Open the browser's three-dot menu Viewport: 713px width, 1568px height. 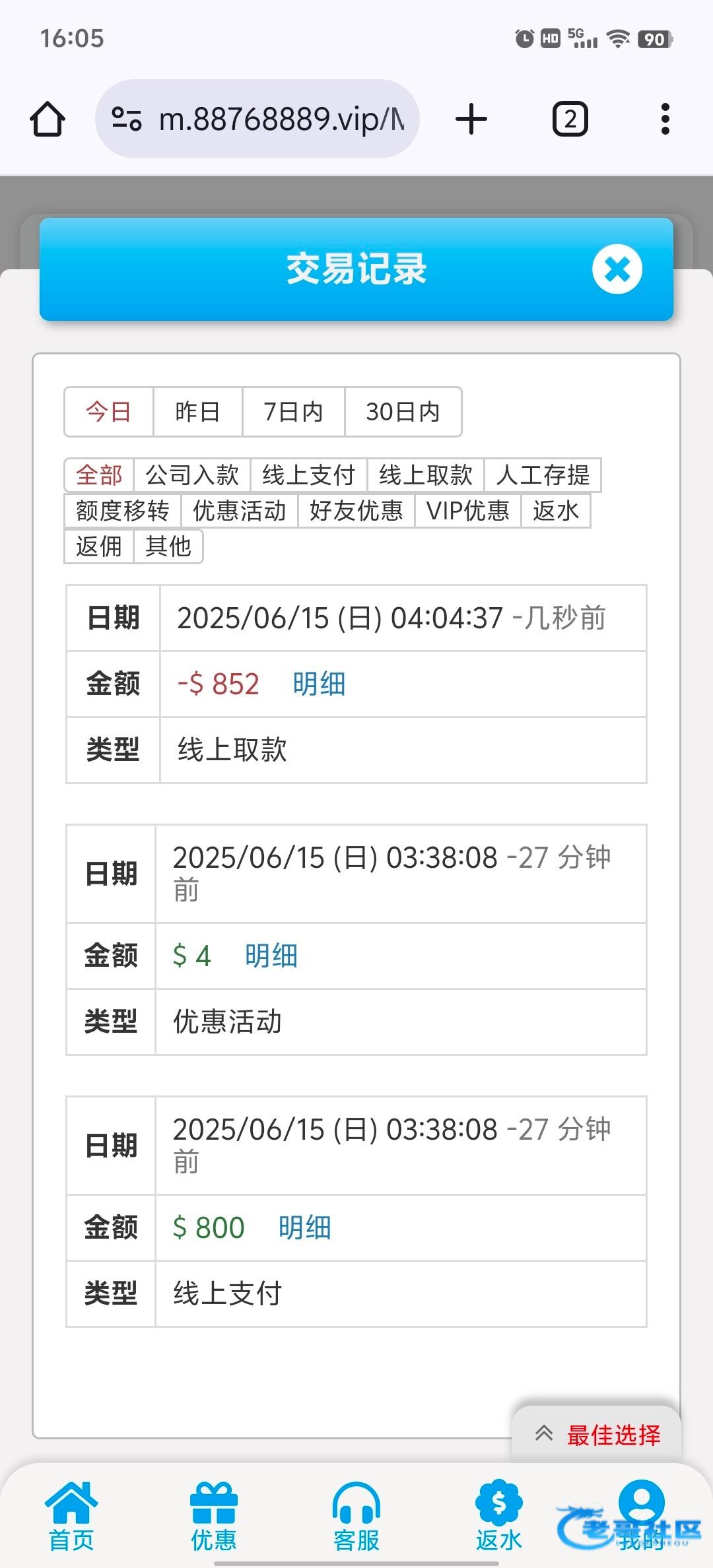click(665, 119)
